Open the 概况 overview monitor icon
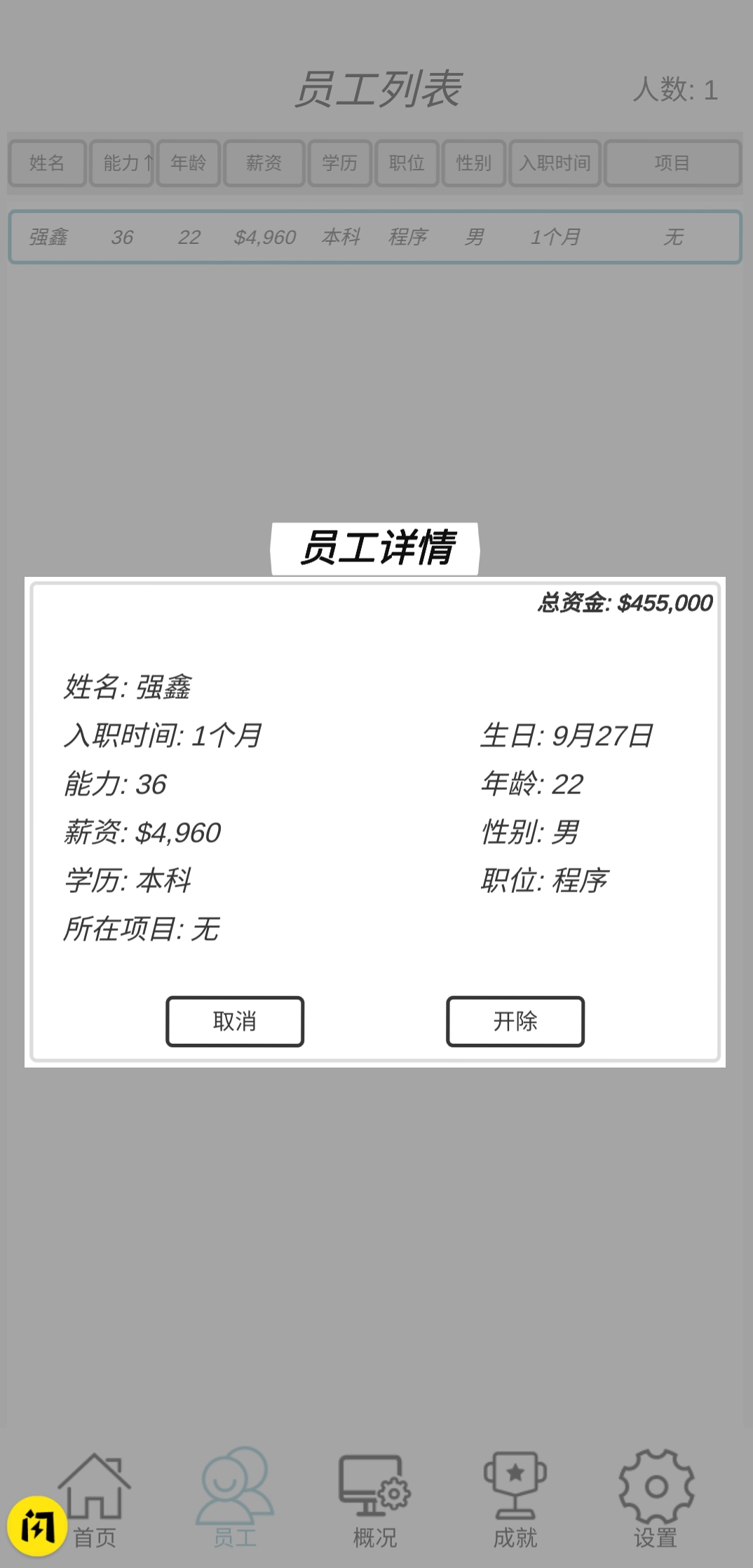The width and height of the screenshot is (753, 1568). [375, 1486]
